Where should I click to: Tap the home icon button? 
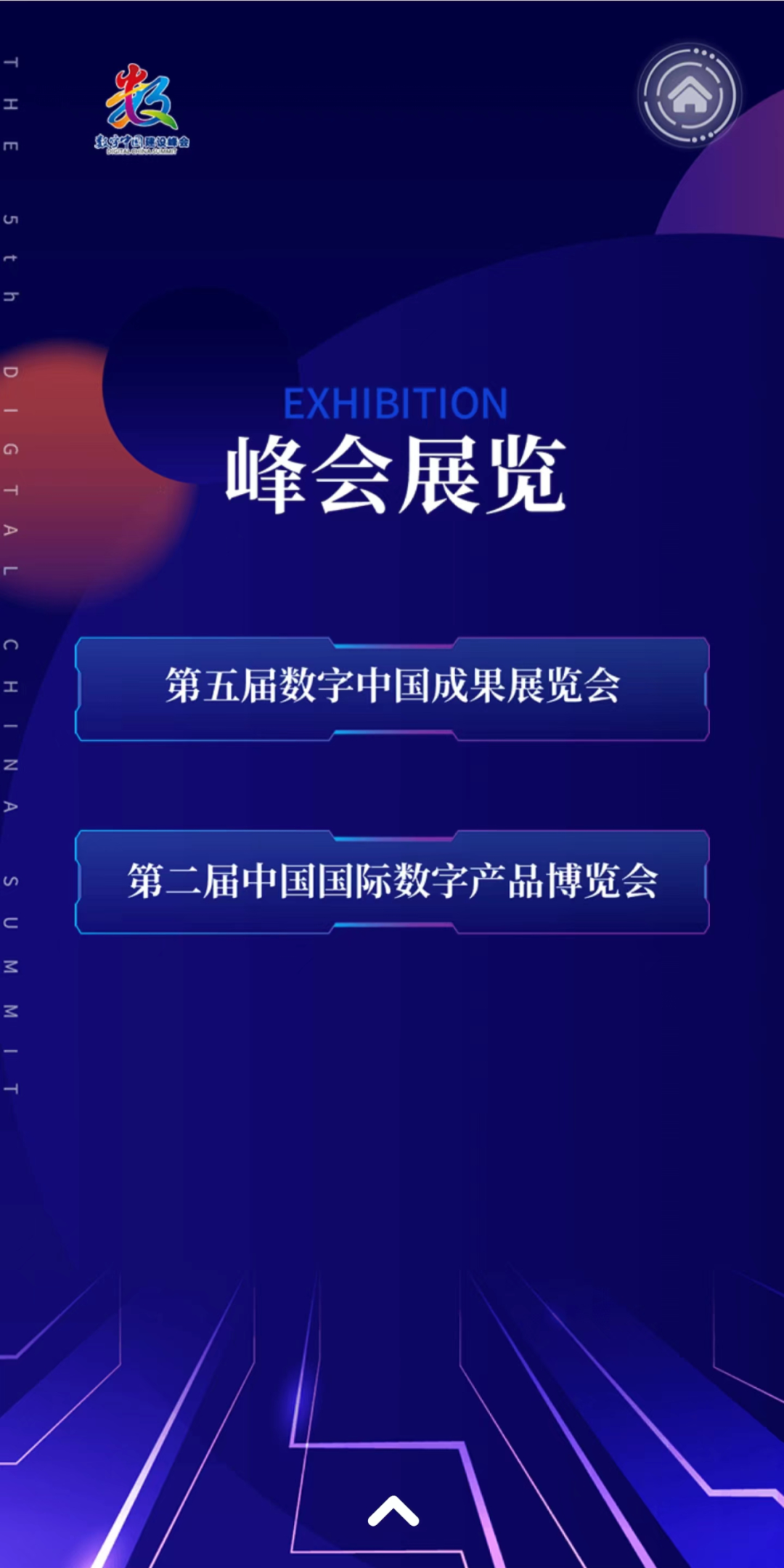[689, 95]
